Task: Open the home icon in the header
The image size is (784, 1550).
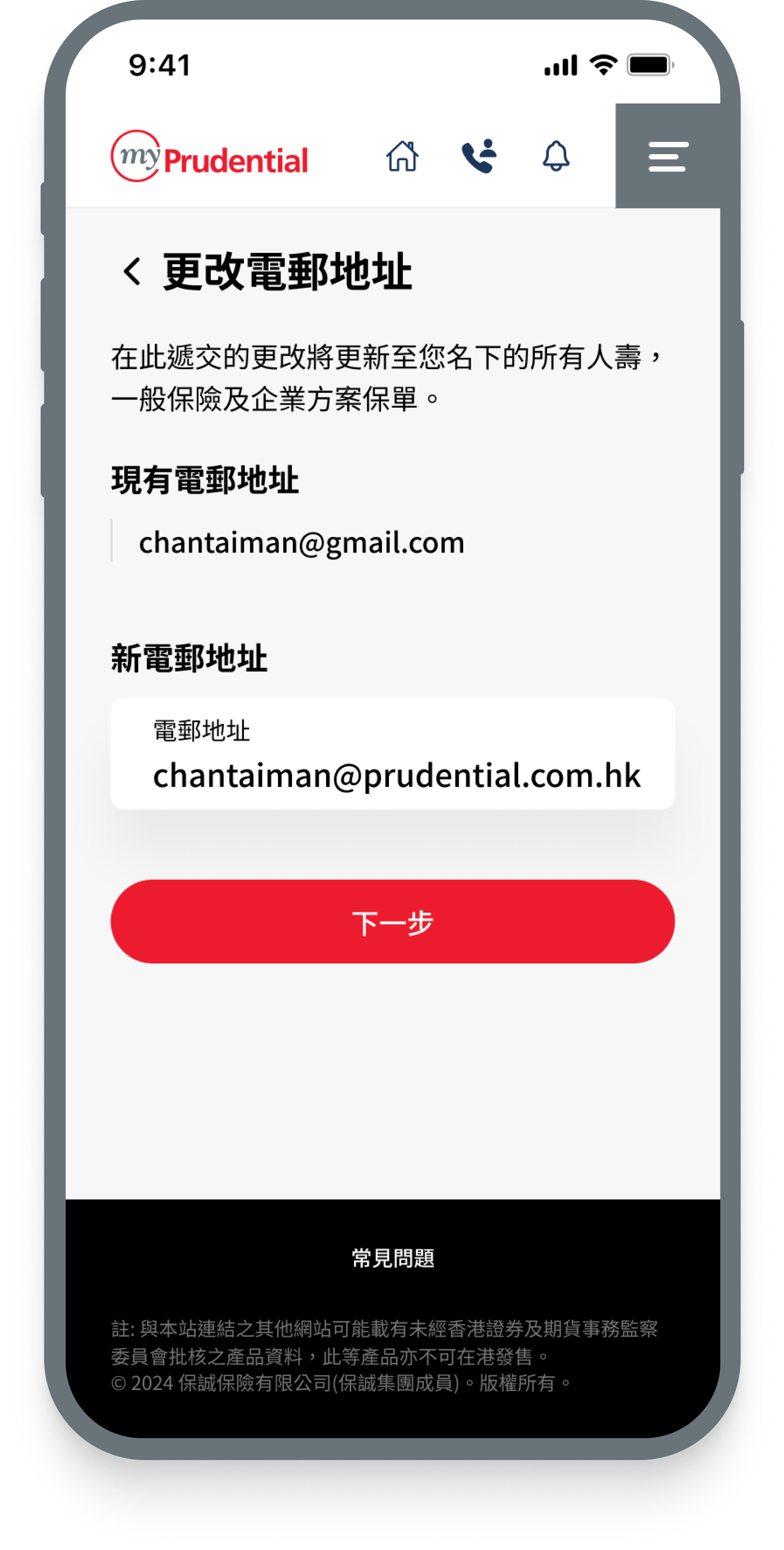Action: (x=402, y=156)
